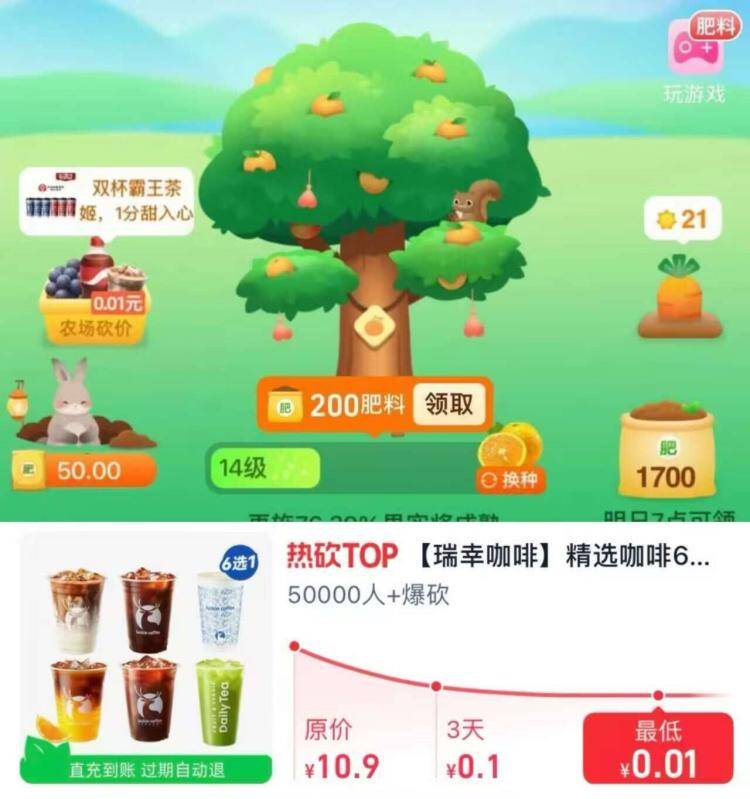Pick the orange pendant hanging on the tree trunk
Screen dimensions: 750x799
tap(370, 325)
